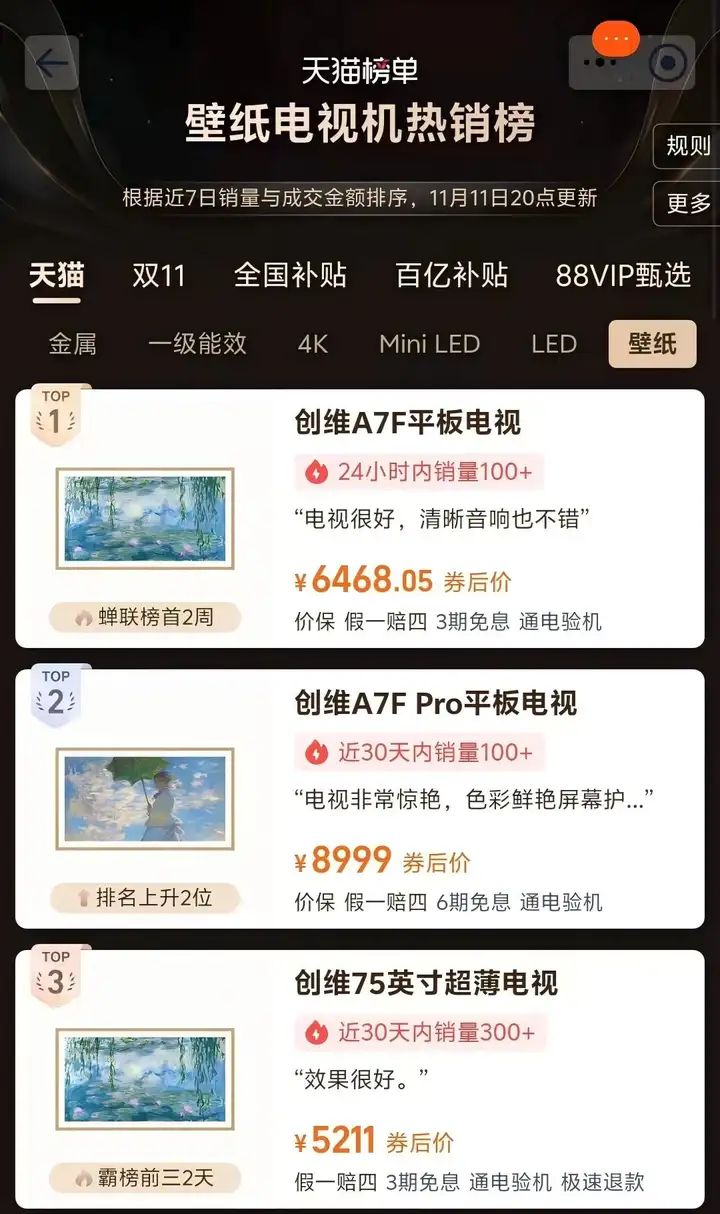
Task: Open the 规则 rules button
Action: click(688, 146)
